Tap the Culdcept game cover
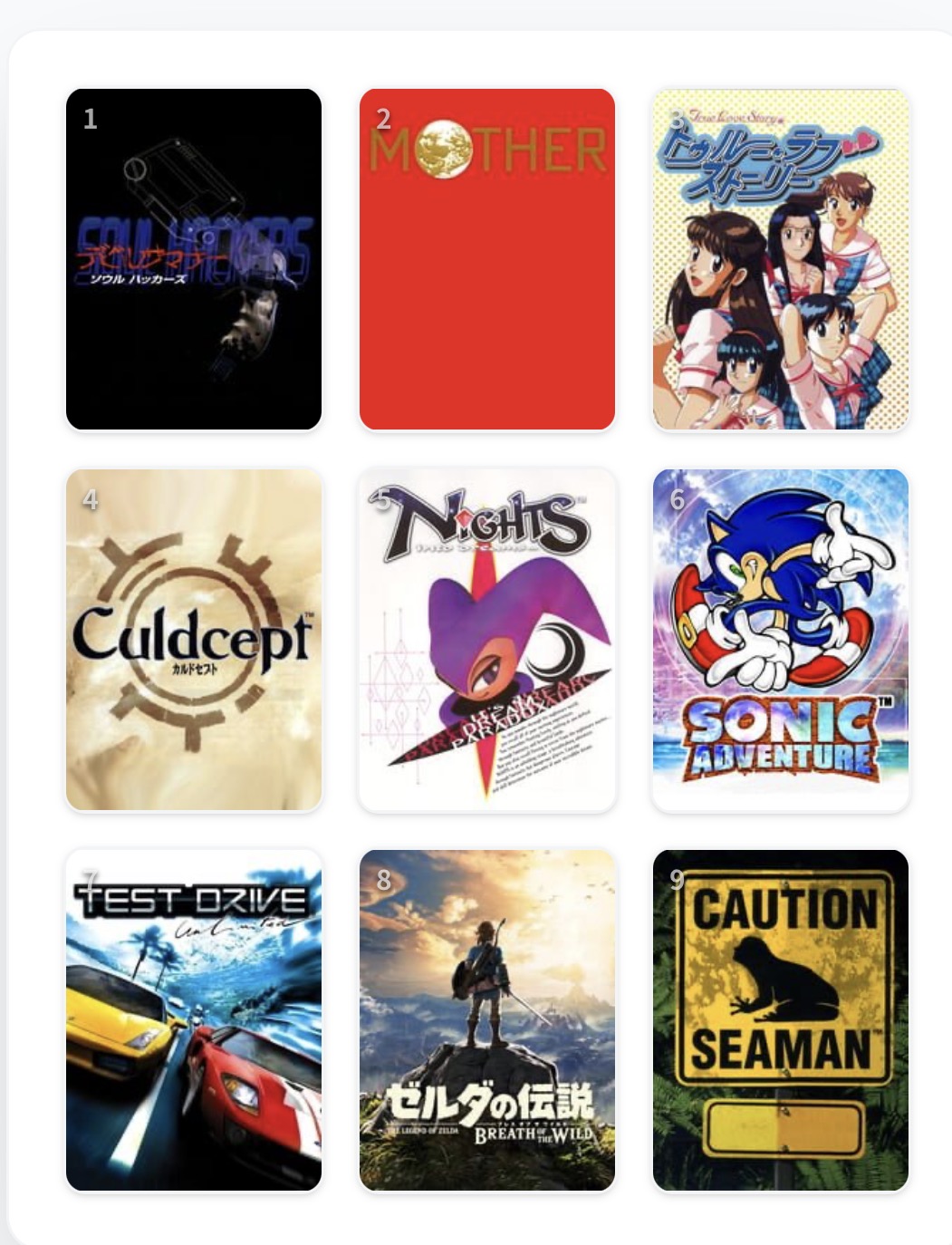The height and width of the screenshot is (1245, 952). 194,640
